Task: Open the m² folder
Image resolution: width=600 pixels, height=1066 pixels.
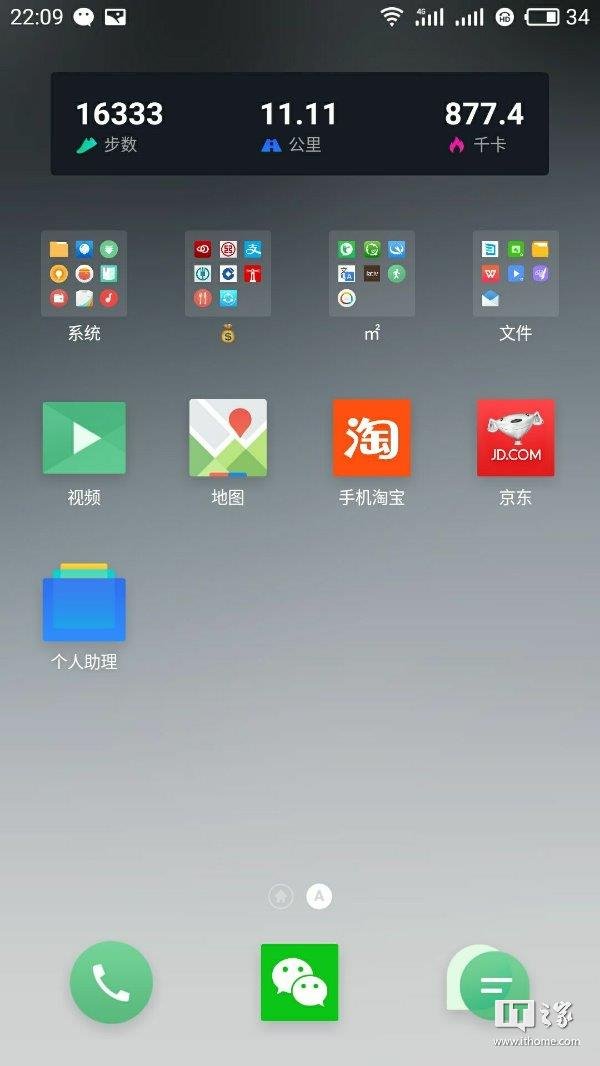Action: [x=372, y=274]
